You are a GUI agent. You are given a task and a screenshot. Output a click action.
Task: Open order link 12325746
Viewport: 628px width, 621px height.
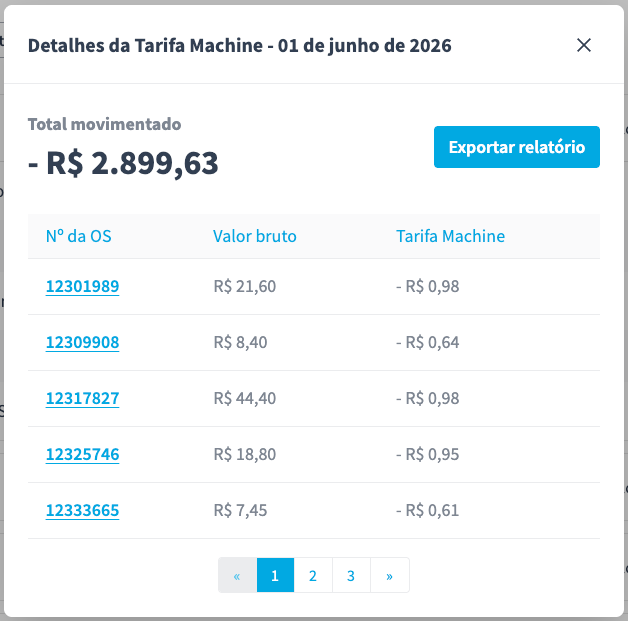(x=83, y=454)
